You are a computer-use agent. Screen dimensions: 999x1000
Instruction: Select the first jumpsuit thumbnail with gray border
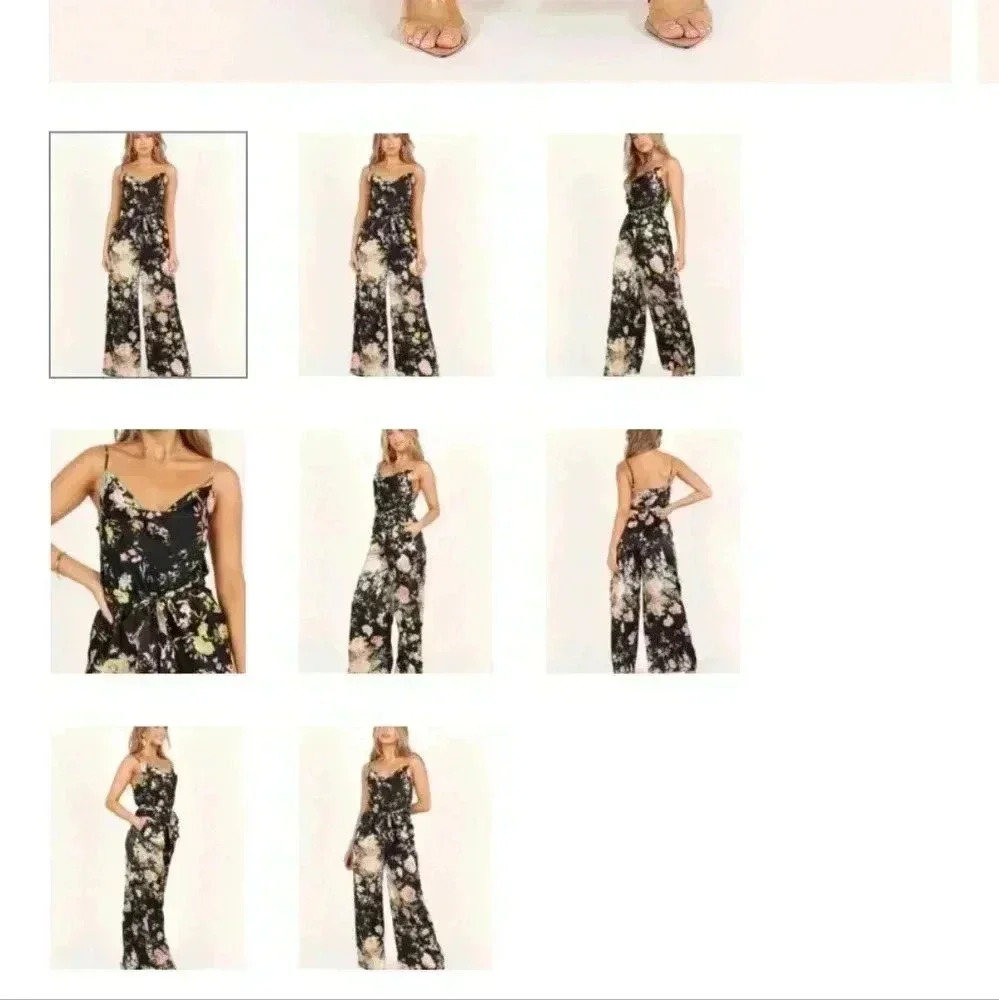coord(148,250)
